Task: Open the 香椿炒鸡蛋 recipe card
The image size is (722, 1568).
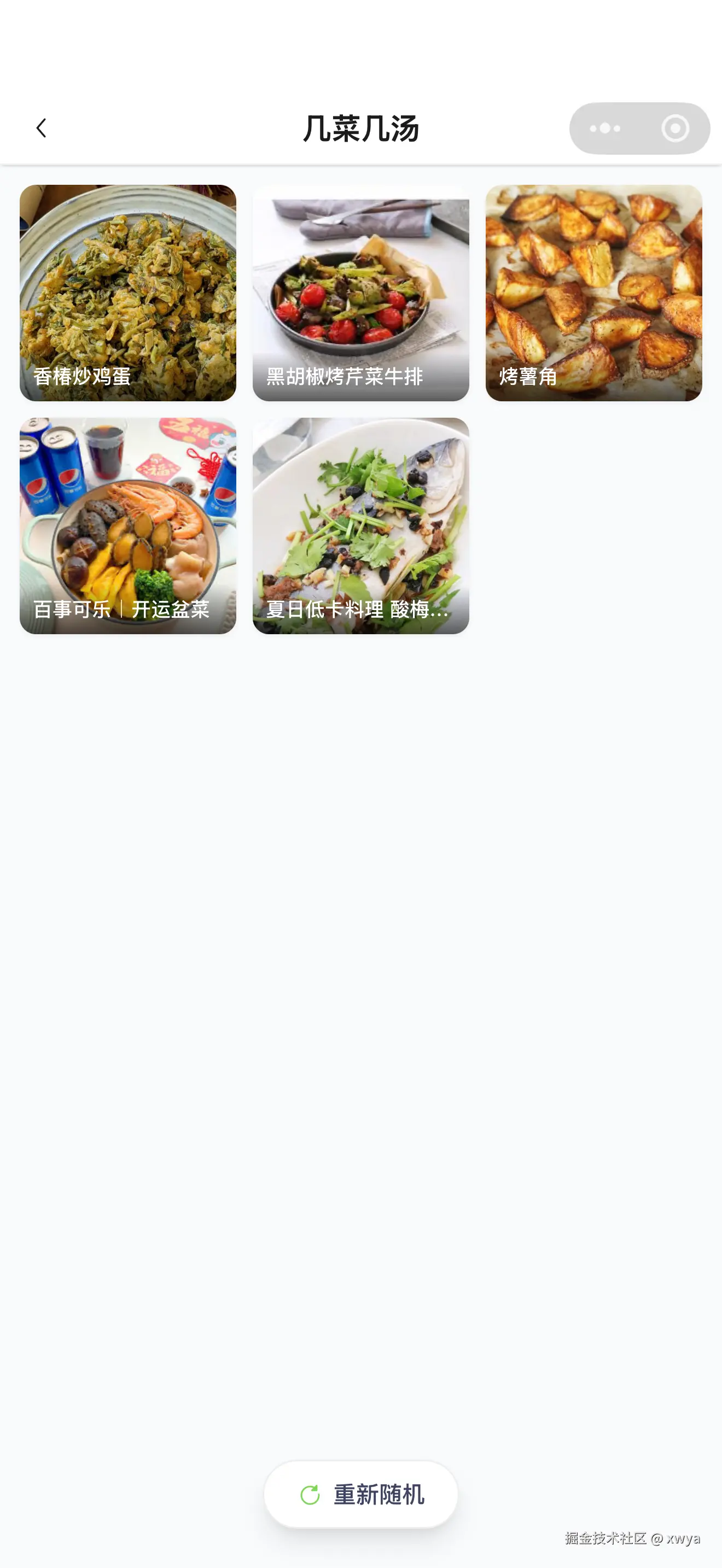Action: (x=128, y=293)
